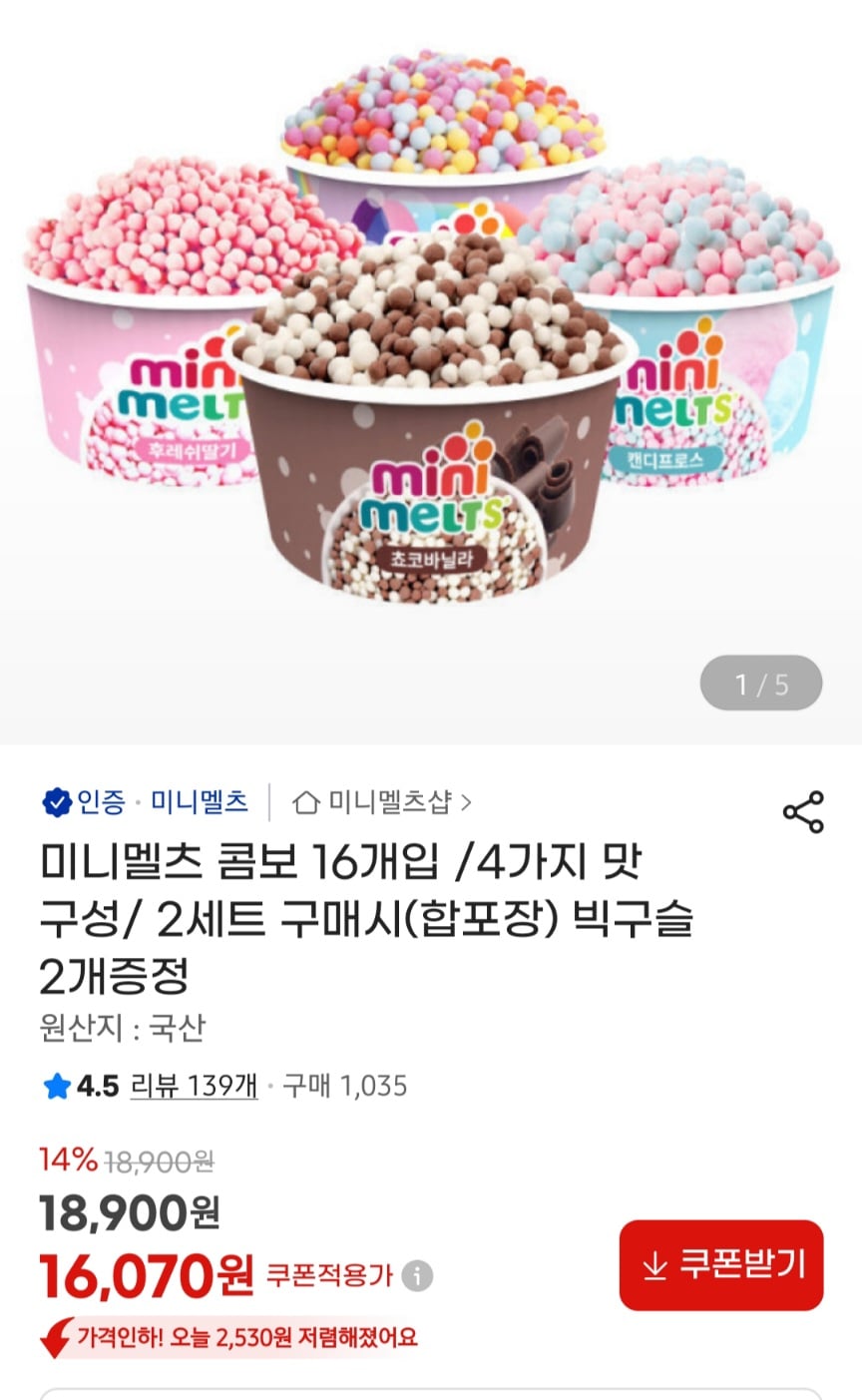Open the 미니멜츠샵 store page
This screenshot has width=862, height=1400.
(x=389, y=799)
